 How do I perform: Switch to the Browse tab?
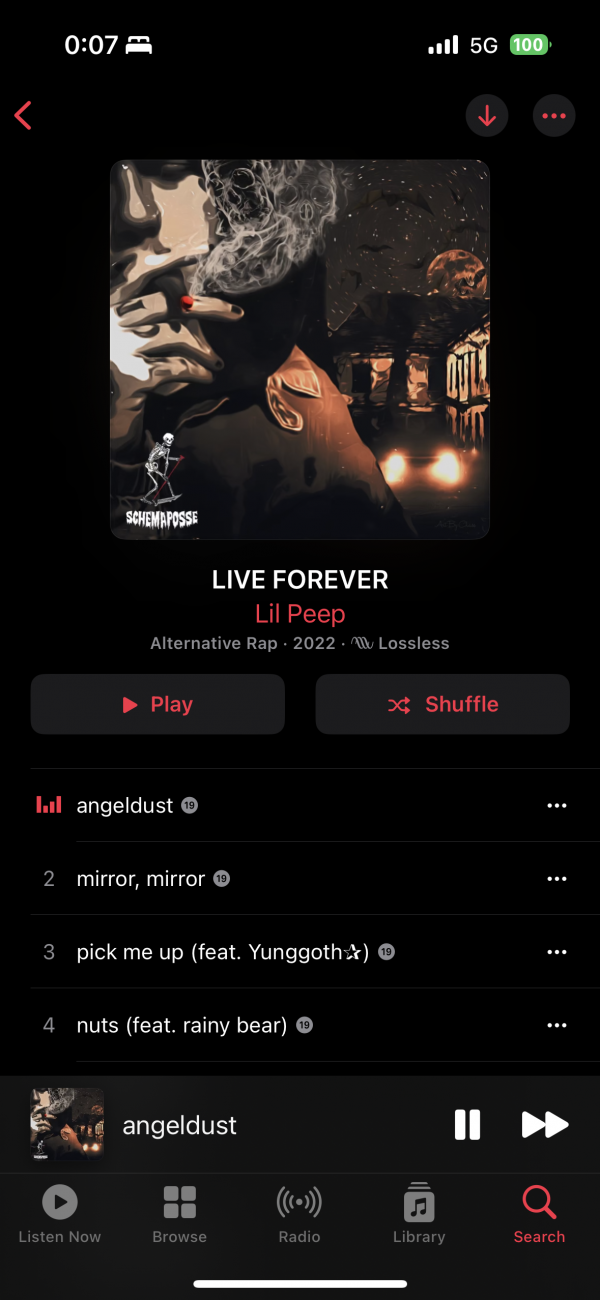[180, 1215]
